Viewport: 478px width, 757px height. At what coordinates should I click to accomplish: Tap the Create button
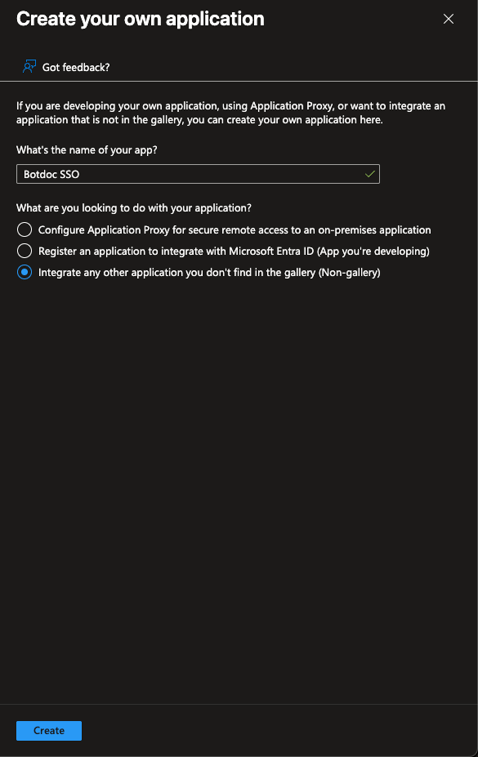click(49, 730)
